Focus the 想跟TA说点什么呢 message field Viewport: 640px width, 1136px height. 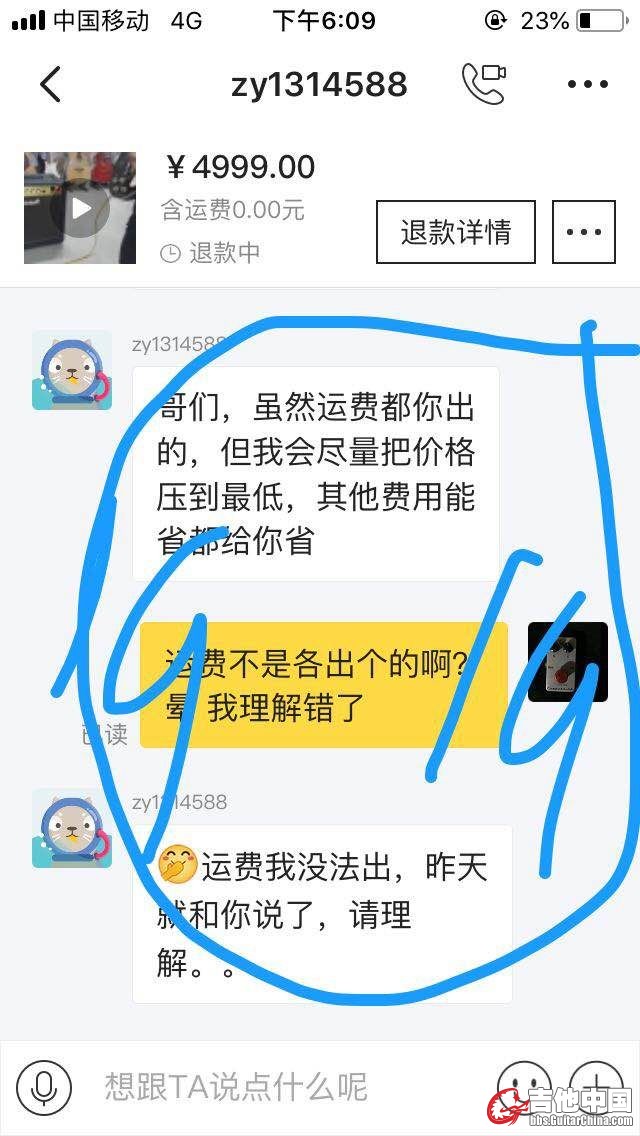click(280, 1087)
